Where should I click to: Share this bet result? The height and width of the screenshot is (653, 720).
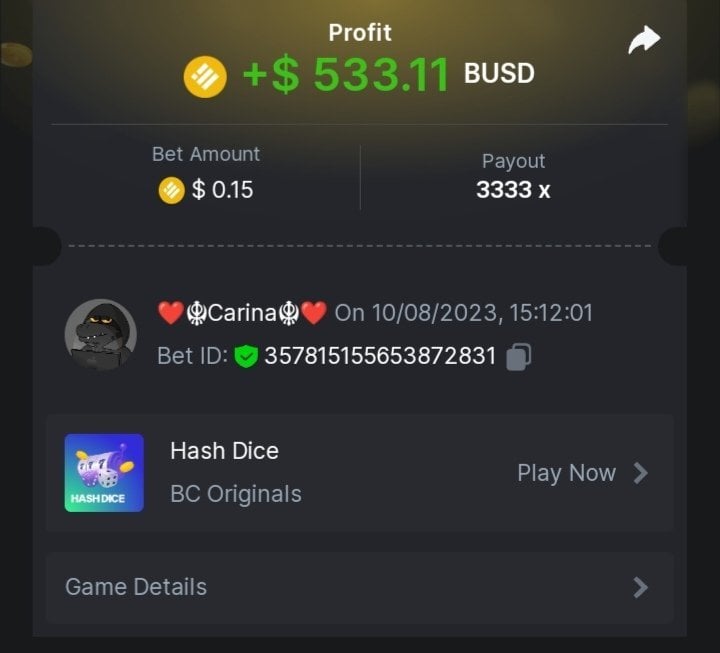click(x=644, y=40)
